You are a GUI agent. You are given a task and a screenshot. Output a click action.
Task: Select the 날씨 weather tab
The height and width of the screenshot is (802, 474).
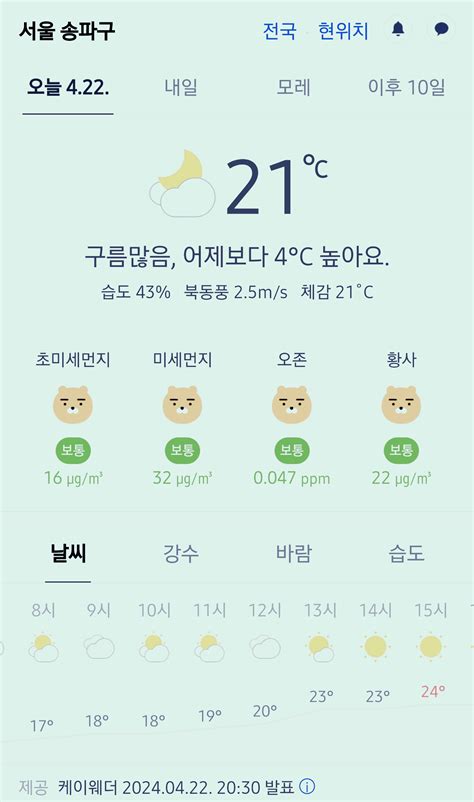click(x=68, y=553)
